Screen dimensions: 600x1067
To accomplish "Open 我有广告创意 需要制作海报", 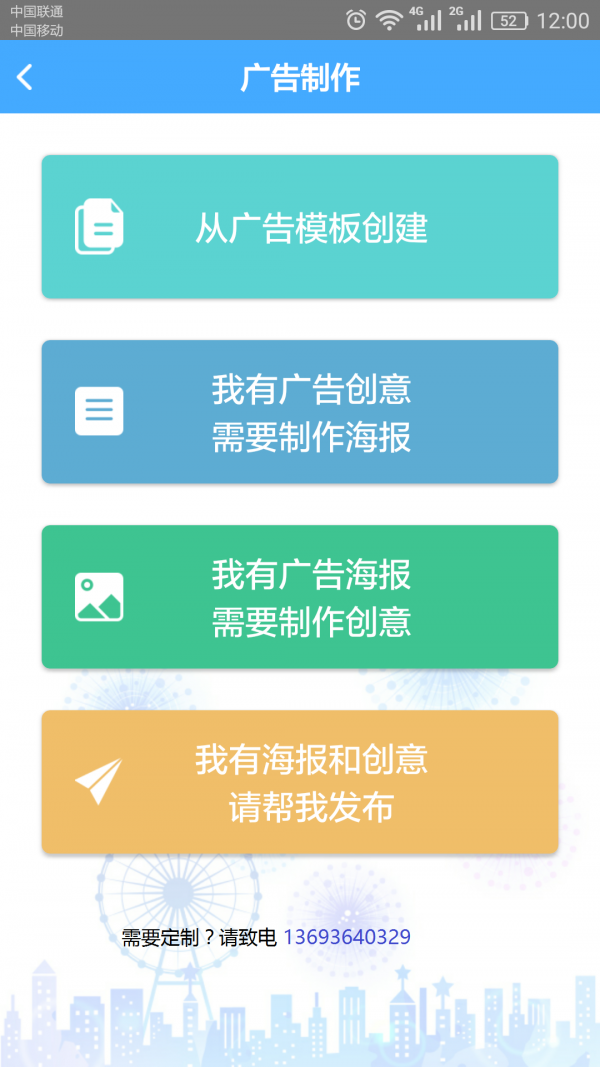I will coord(299,412).
